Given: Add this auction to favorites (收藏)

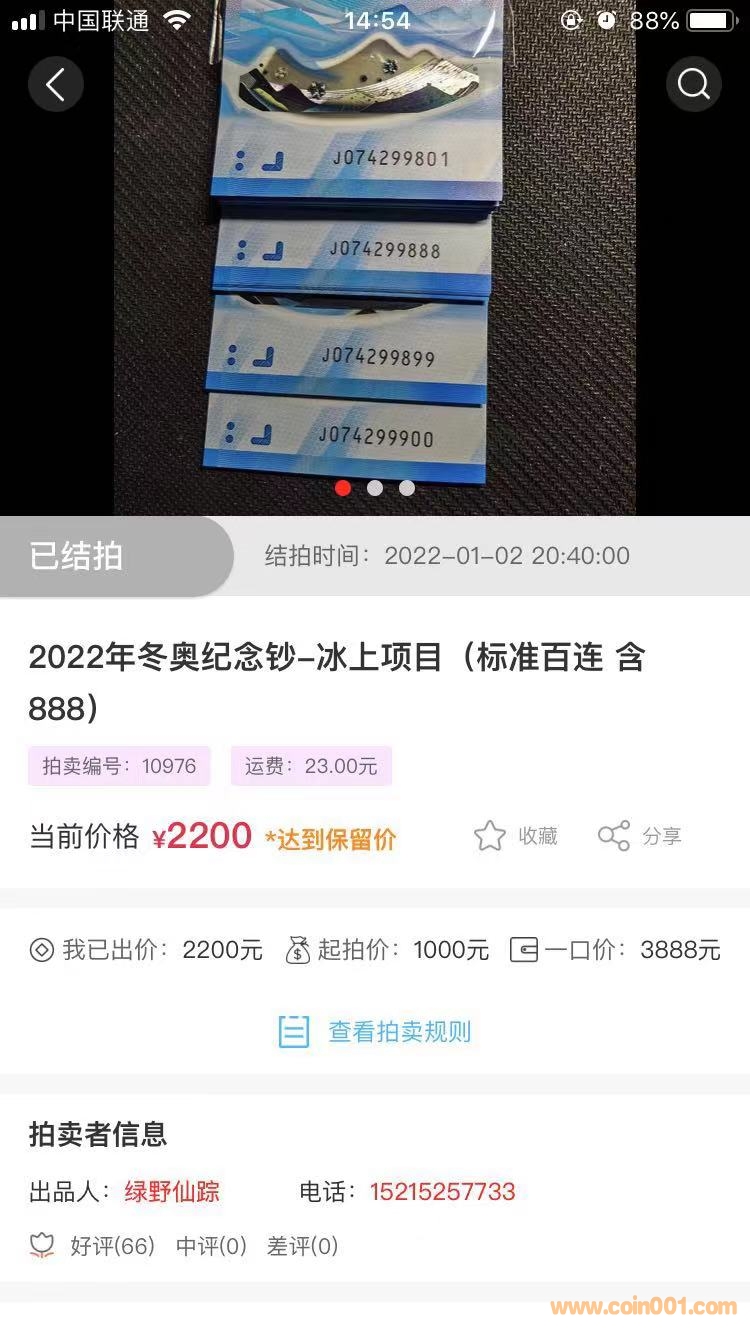Looking at the screenshot, I should click(515, 836).
